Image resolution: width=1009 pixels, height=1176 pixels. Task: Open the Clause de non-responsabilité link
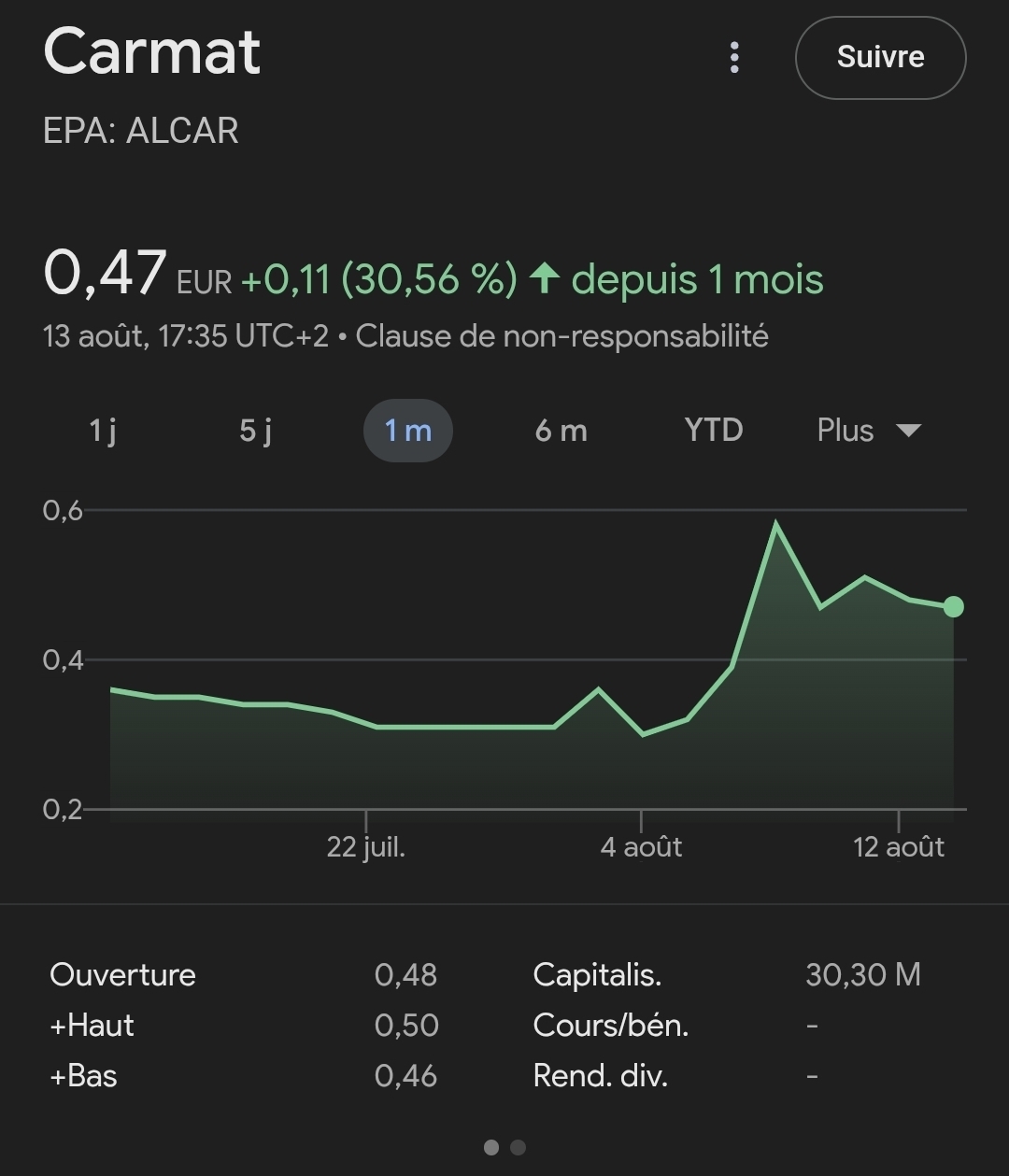tap(561, 336)
